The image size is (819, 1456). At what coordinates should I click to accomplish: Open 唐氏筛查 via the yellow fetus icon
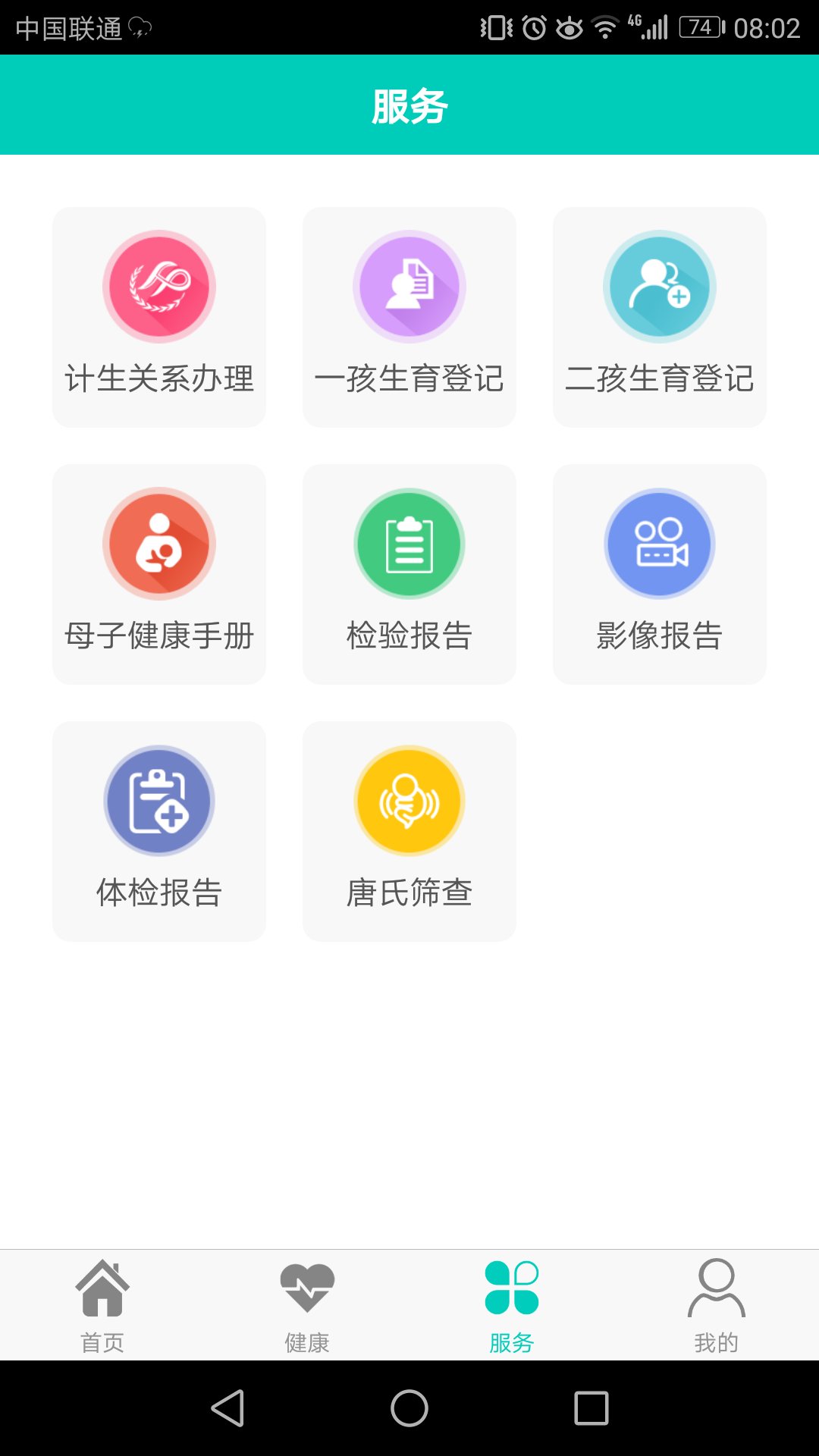coord(409,802)
